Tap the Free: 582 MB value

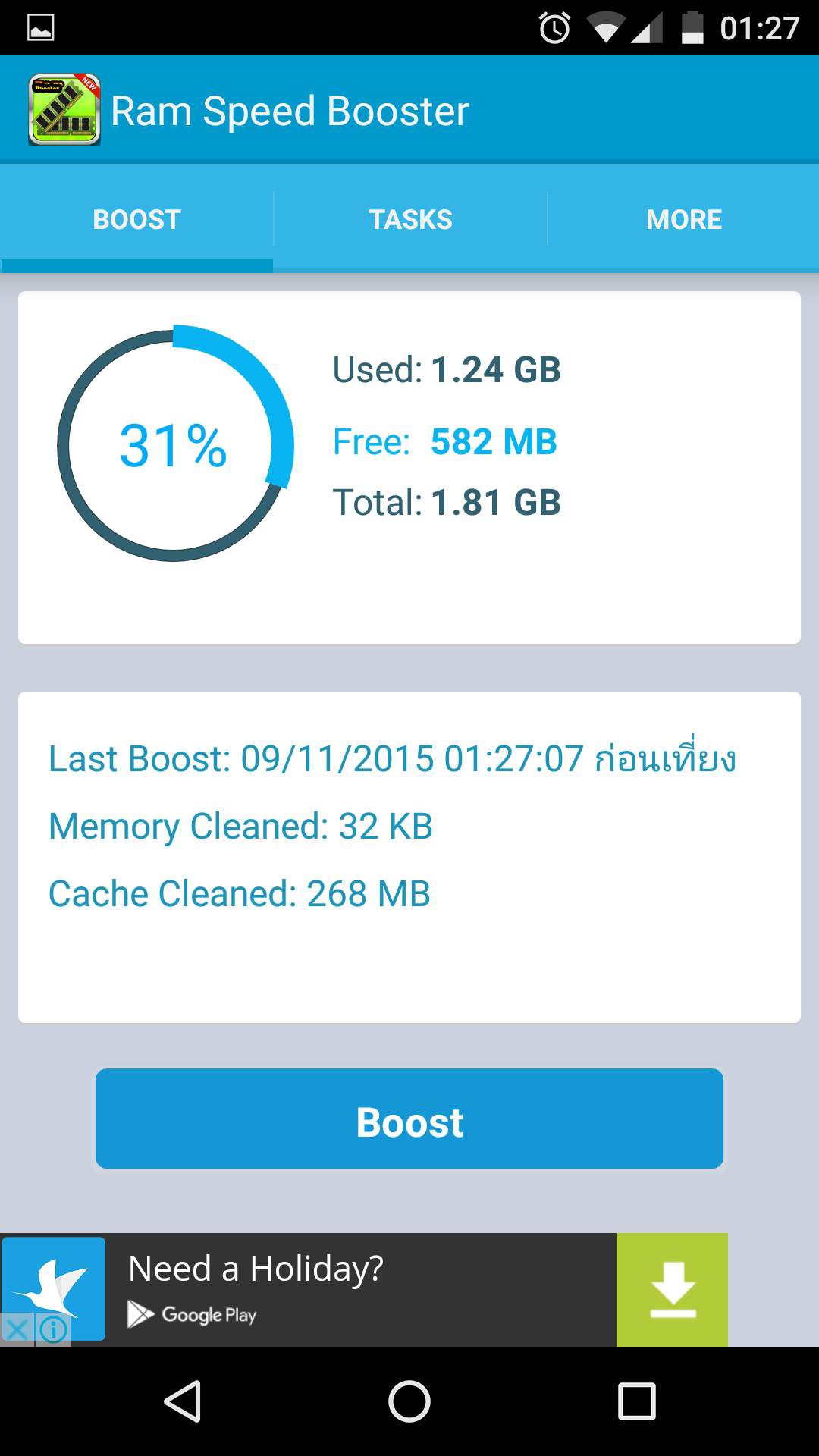coord(445,441)
